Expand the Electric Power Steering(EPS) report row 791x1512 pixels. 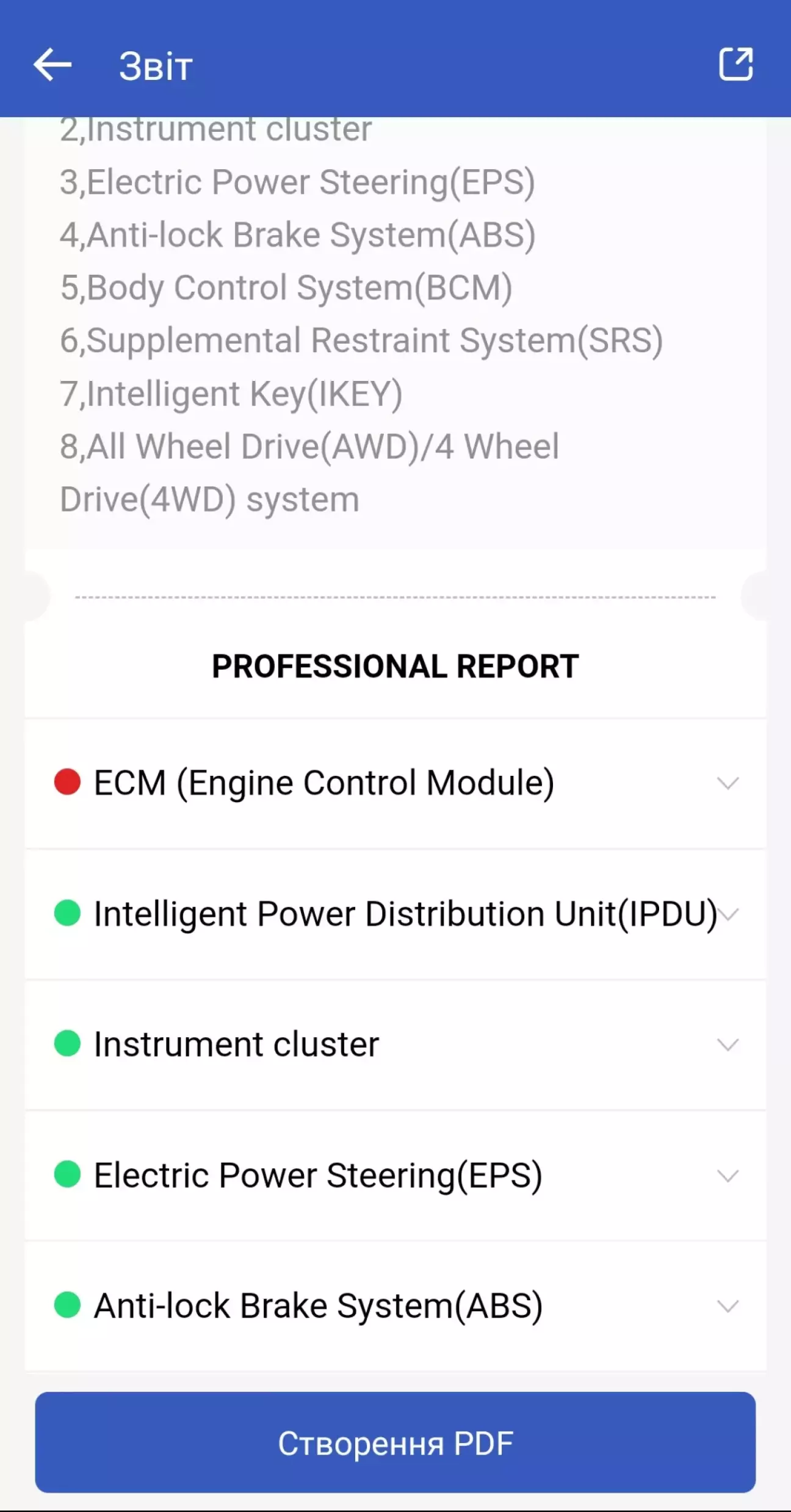(x=395, y=1175)
